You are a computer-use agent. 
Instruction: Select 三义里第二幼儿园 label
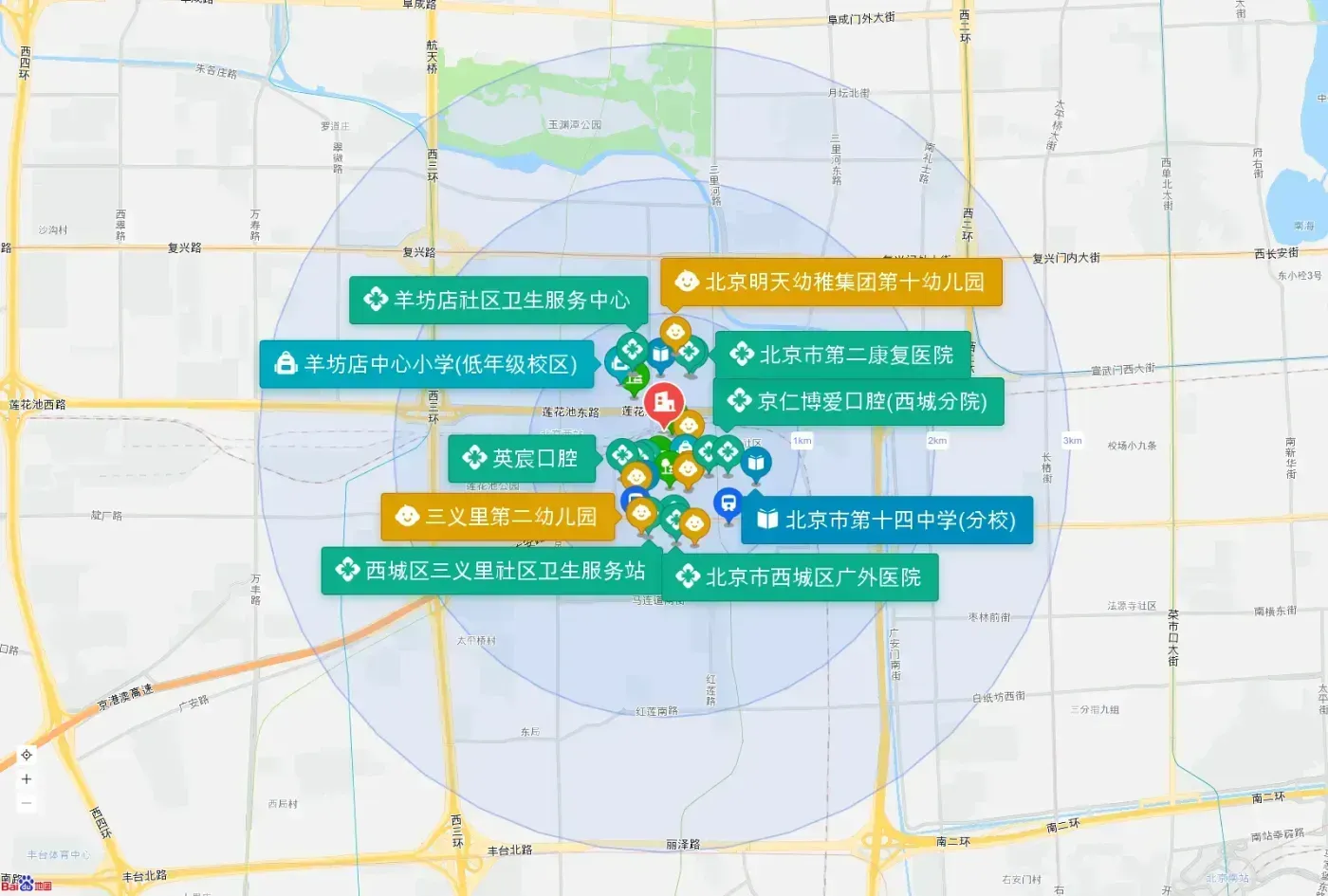(x=497, y=517)
